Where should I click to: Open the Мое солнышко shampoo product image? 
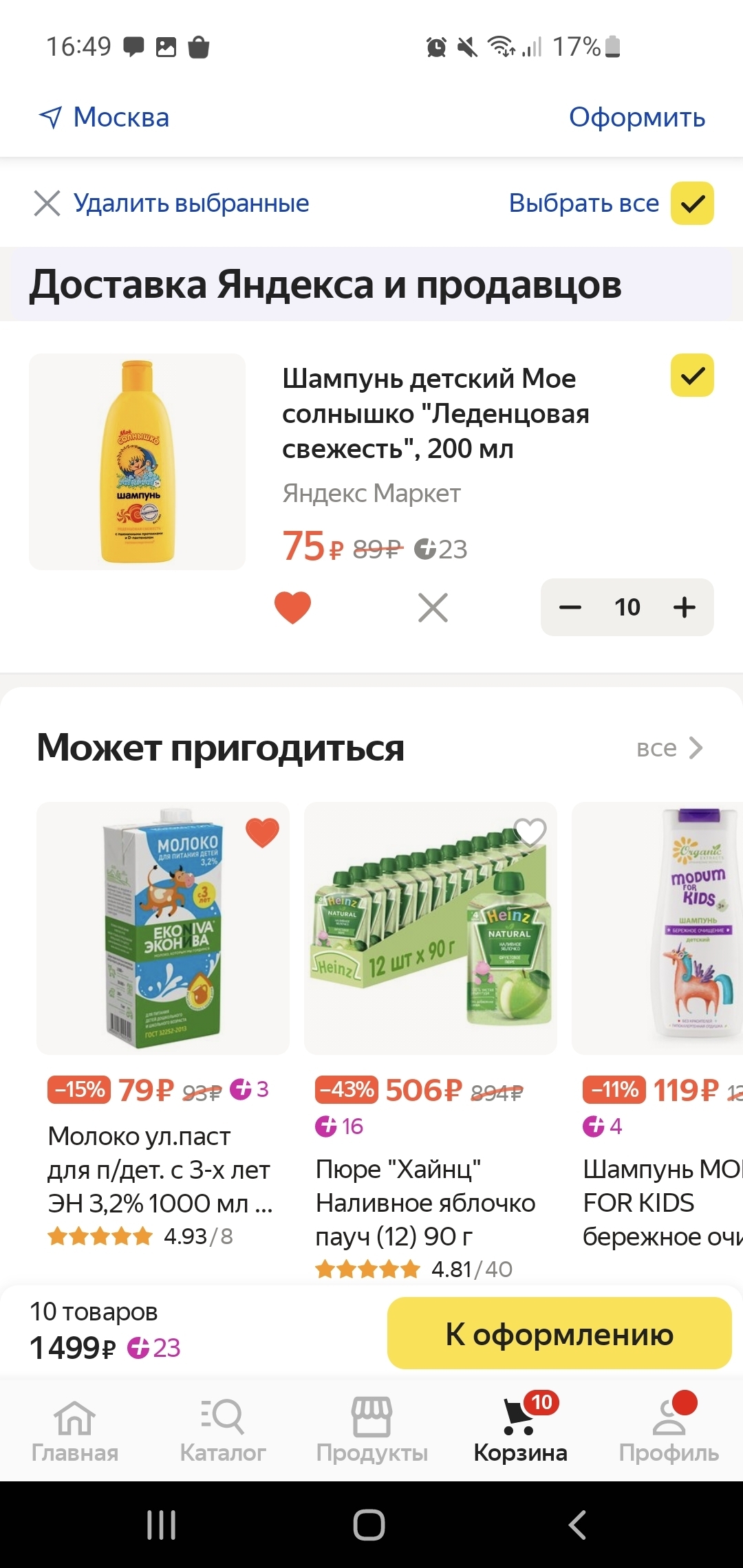click(x=137, y=461)
